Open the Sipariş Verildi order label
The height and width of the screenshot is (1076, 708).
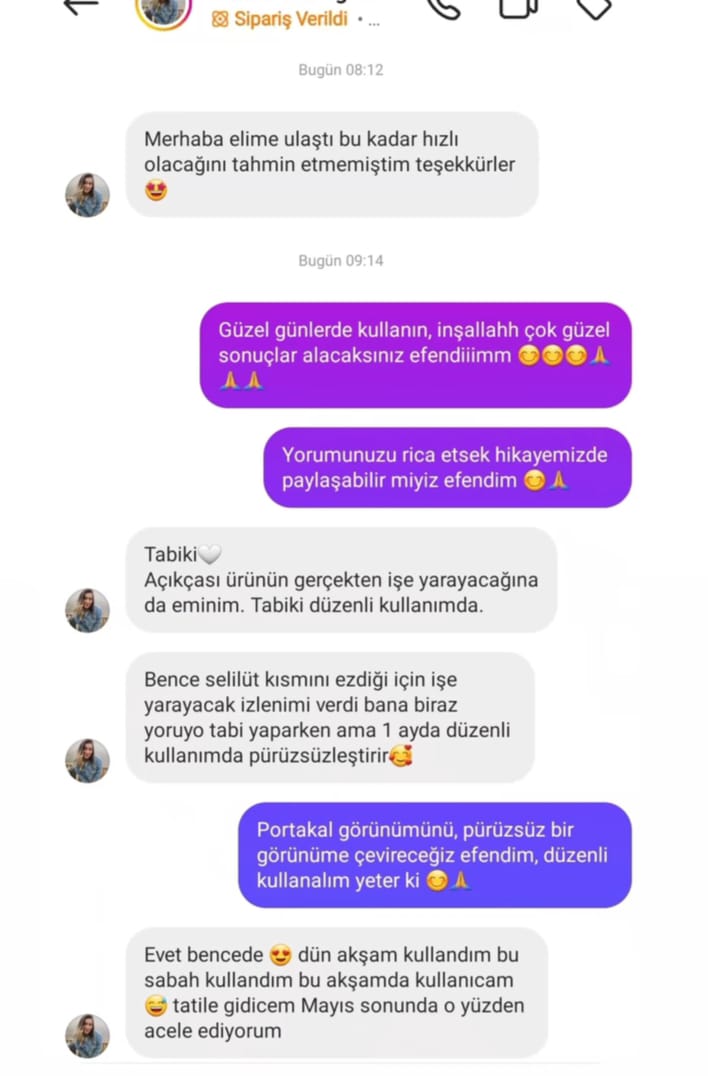[280, 18]
